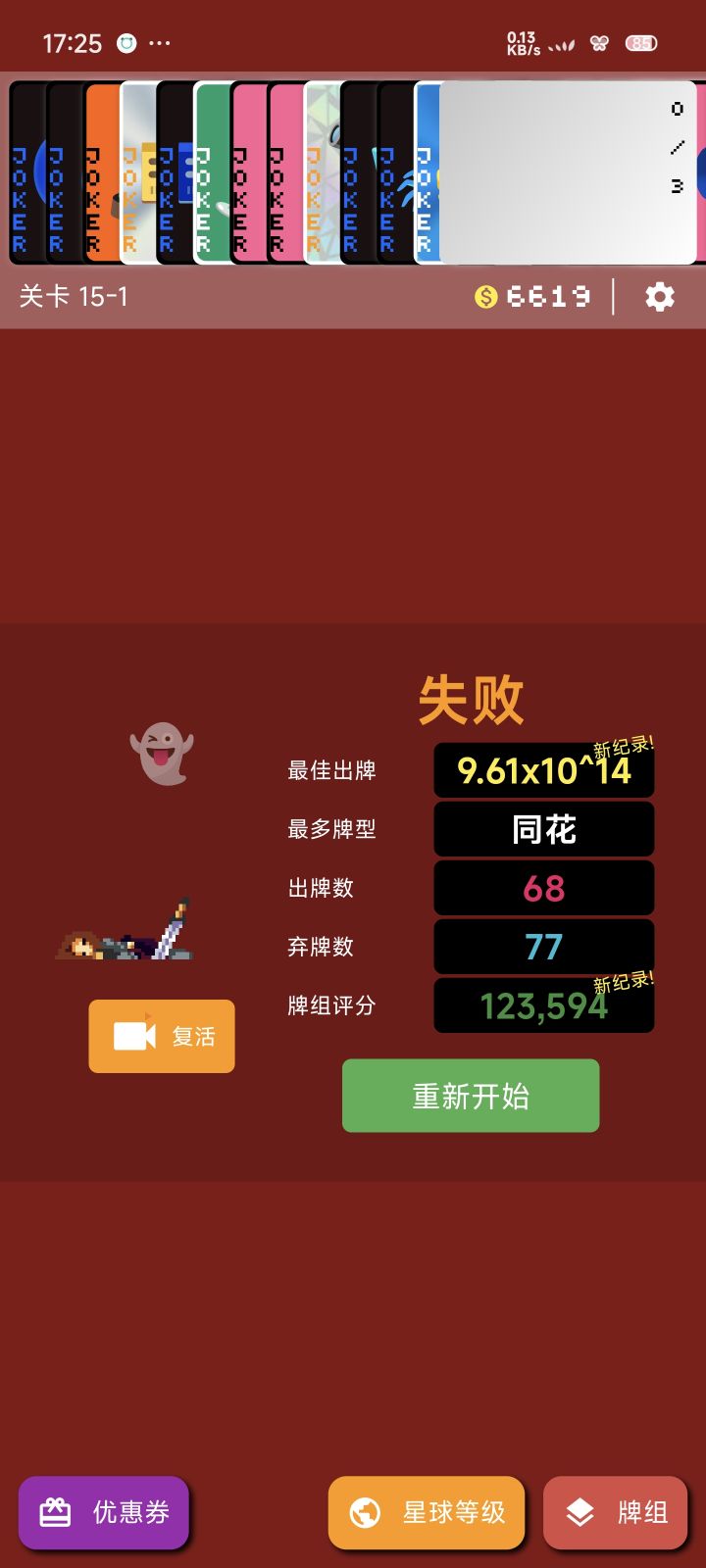Click the globe icon on 星球等级 button
The height and width of the screenshot is (1568, 706).
[x=365, y=1512]
